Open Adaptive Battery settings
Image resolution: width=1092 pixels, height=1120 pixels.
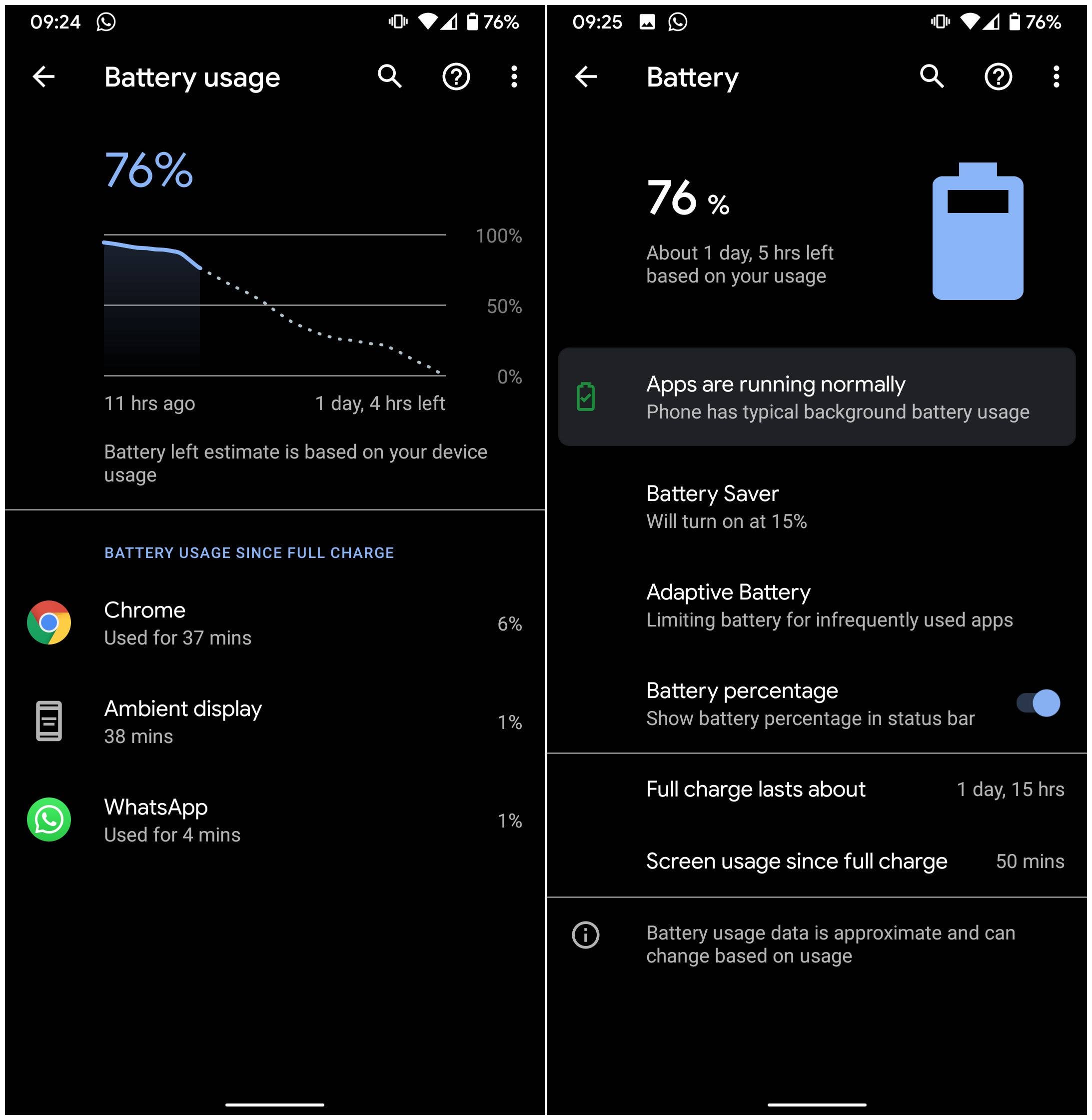[x=816, y=605]
